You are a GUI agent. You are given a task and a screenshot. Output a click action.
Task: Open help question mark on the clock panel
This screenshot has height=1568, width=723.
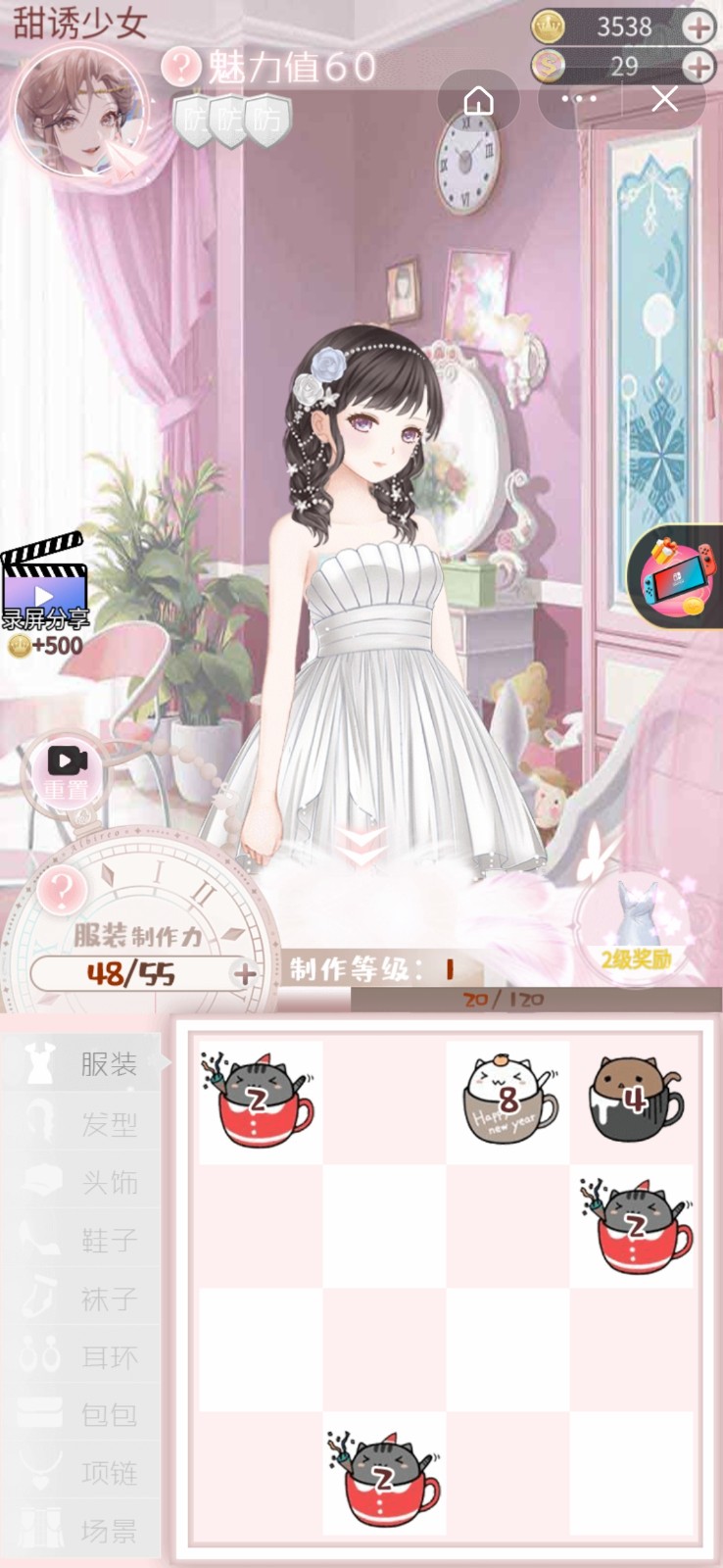(x=61, y=890)
